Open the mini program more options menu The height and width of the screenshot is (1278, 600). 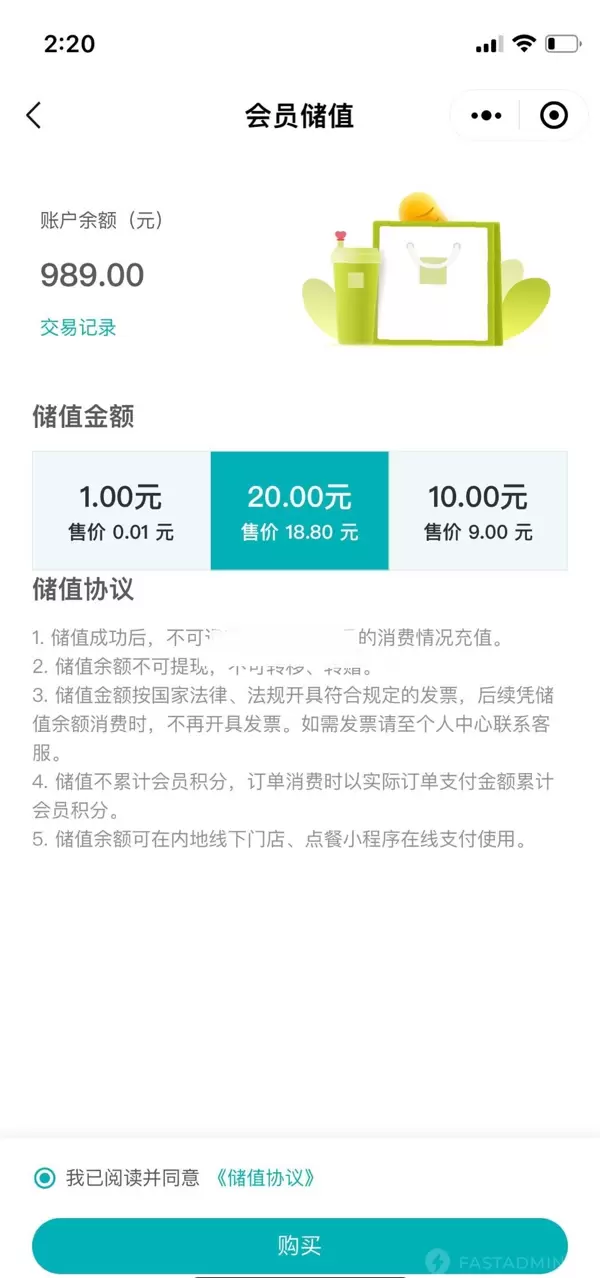click(x=486, y=116)
